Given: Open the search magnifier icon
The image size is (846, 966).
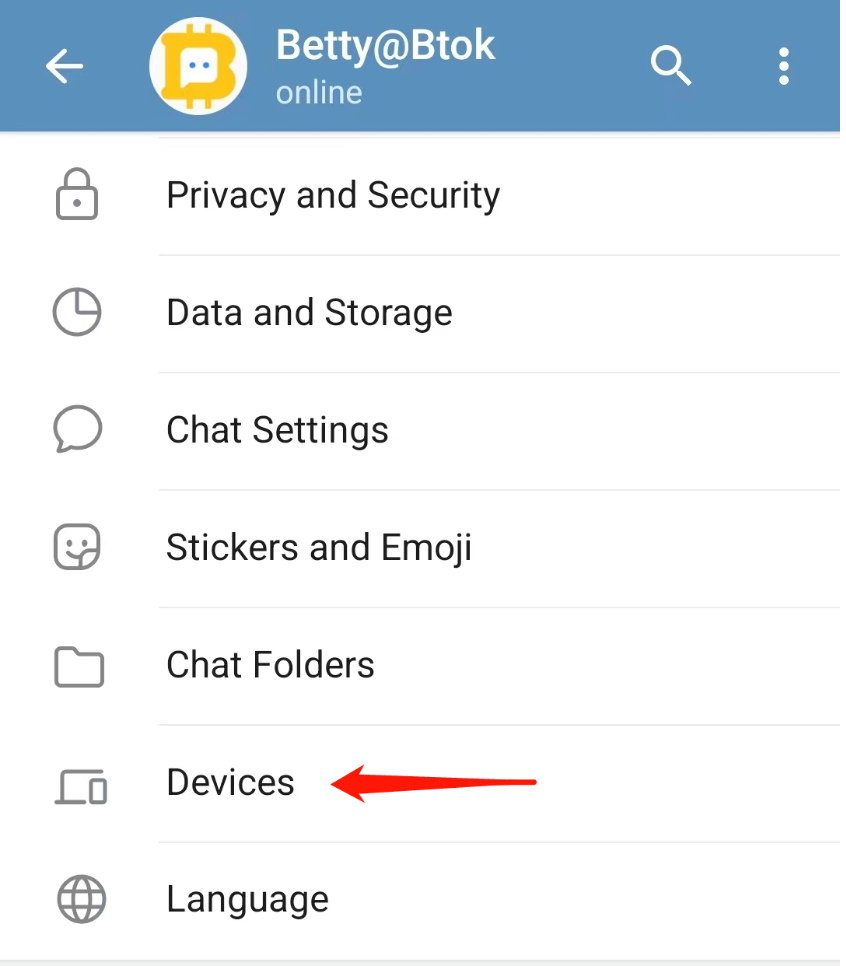Looking at the screenshot, I should point(671,67).
